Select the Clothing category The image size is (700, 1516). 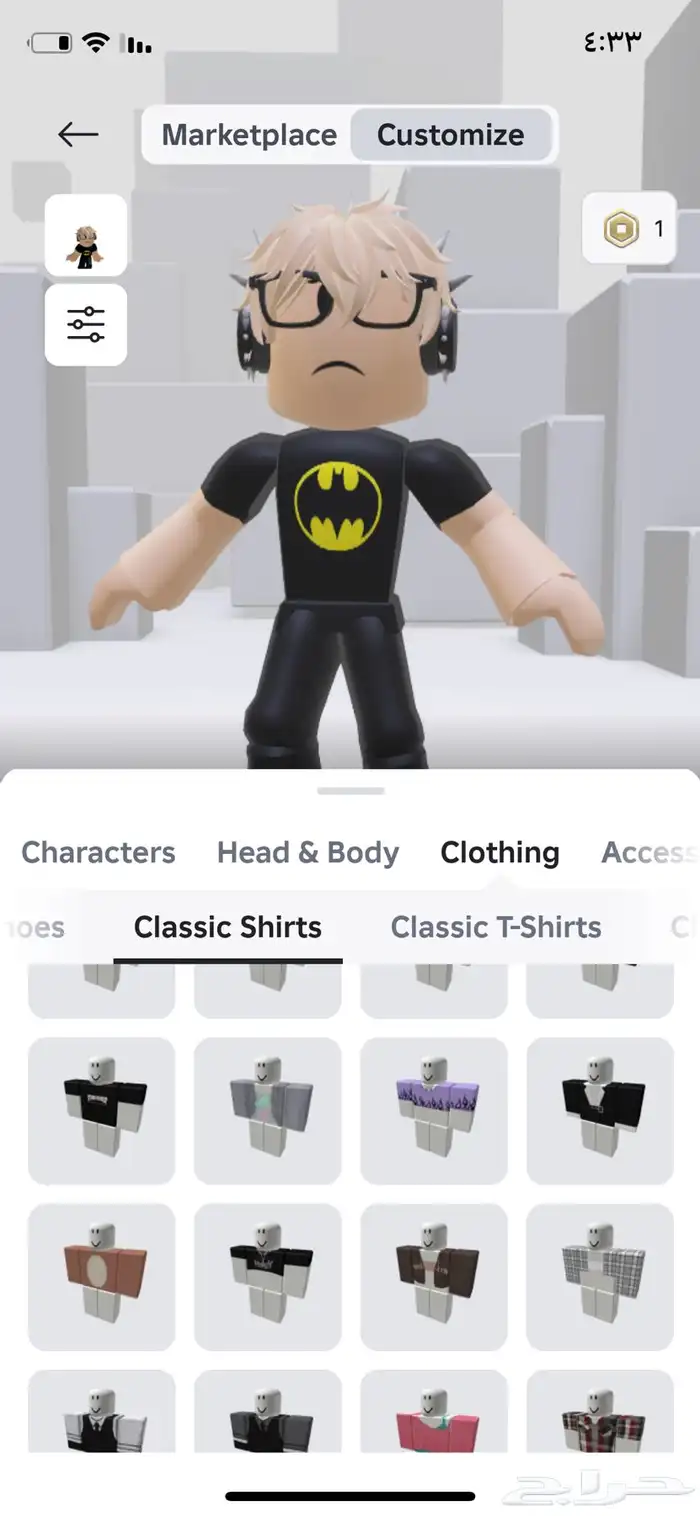(499, 852)
